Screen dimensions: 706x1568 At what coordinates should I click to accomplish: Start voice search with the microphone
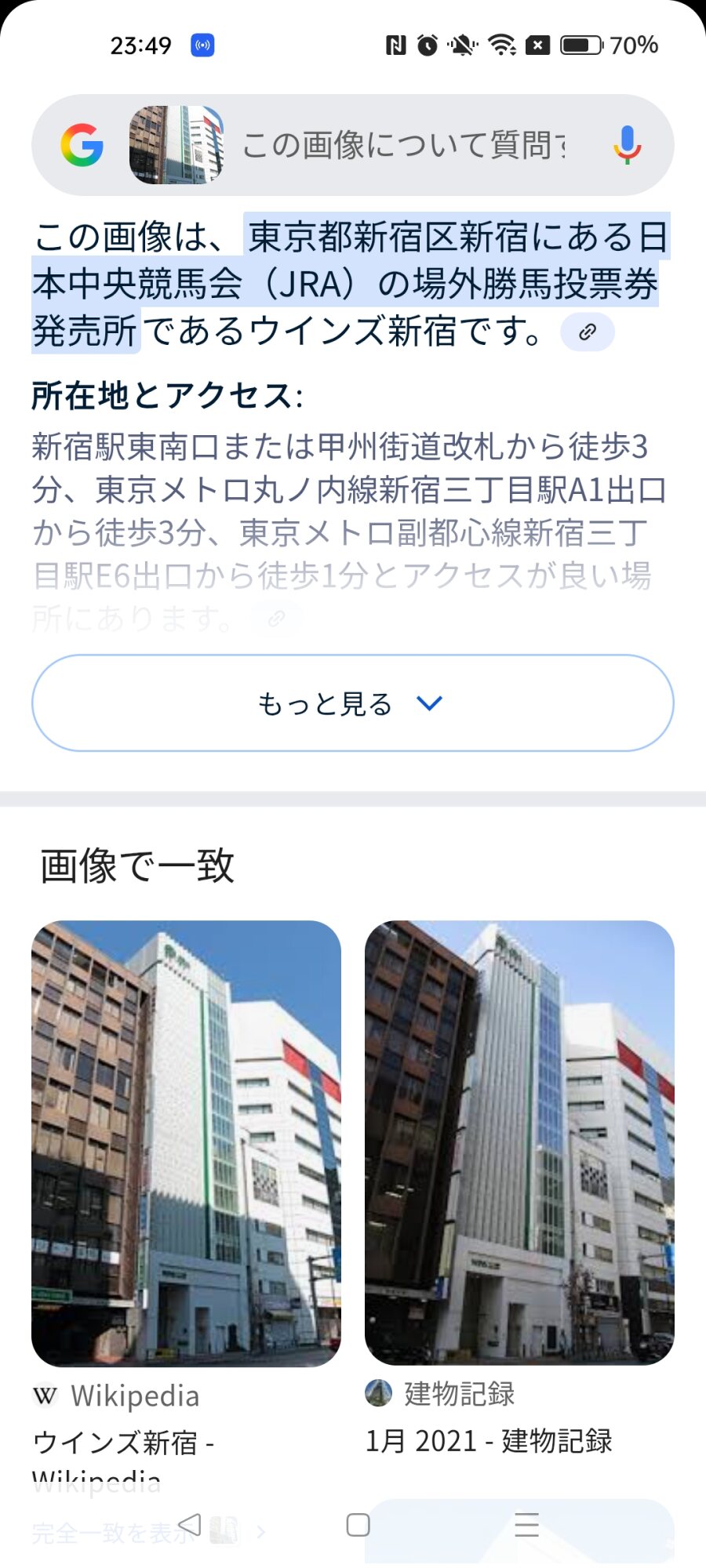pos(627,145)
